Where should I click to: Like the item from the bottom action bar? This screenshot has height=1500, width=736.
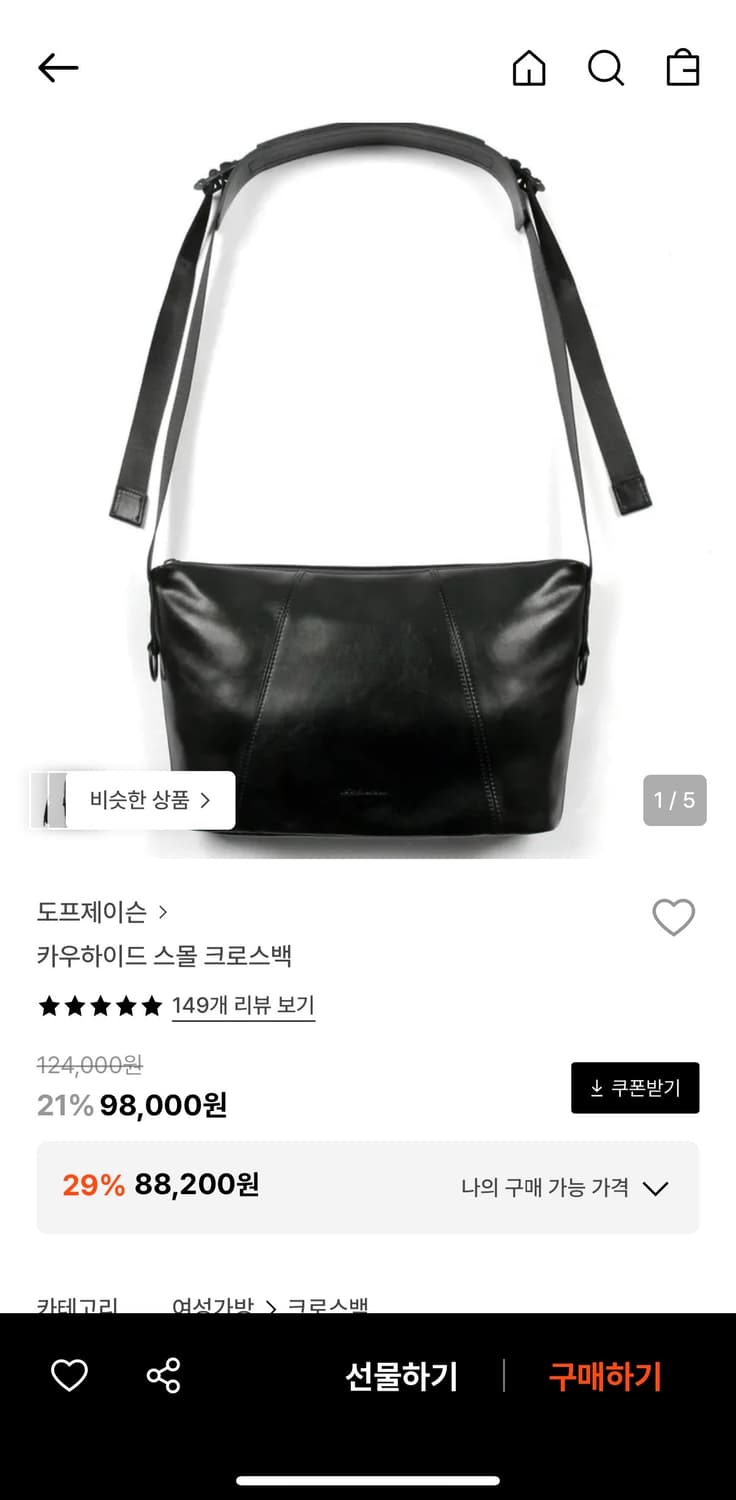pos(68,1376)
